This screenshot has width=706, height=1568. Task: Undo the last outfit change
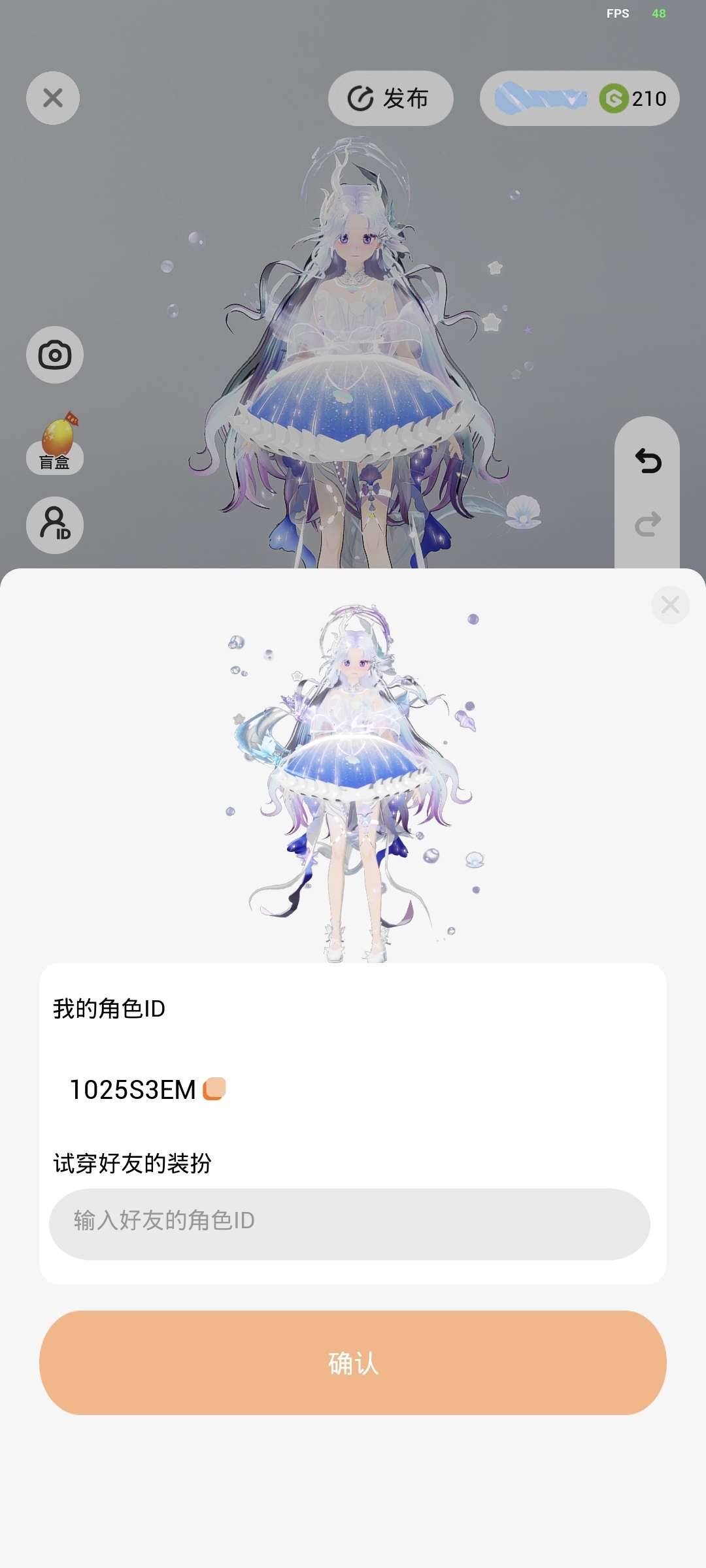click(648, 461)
